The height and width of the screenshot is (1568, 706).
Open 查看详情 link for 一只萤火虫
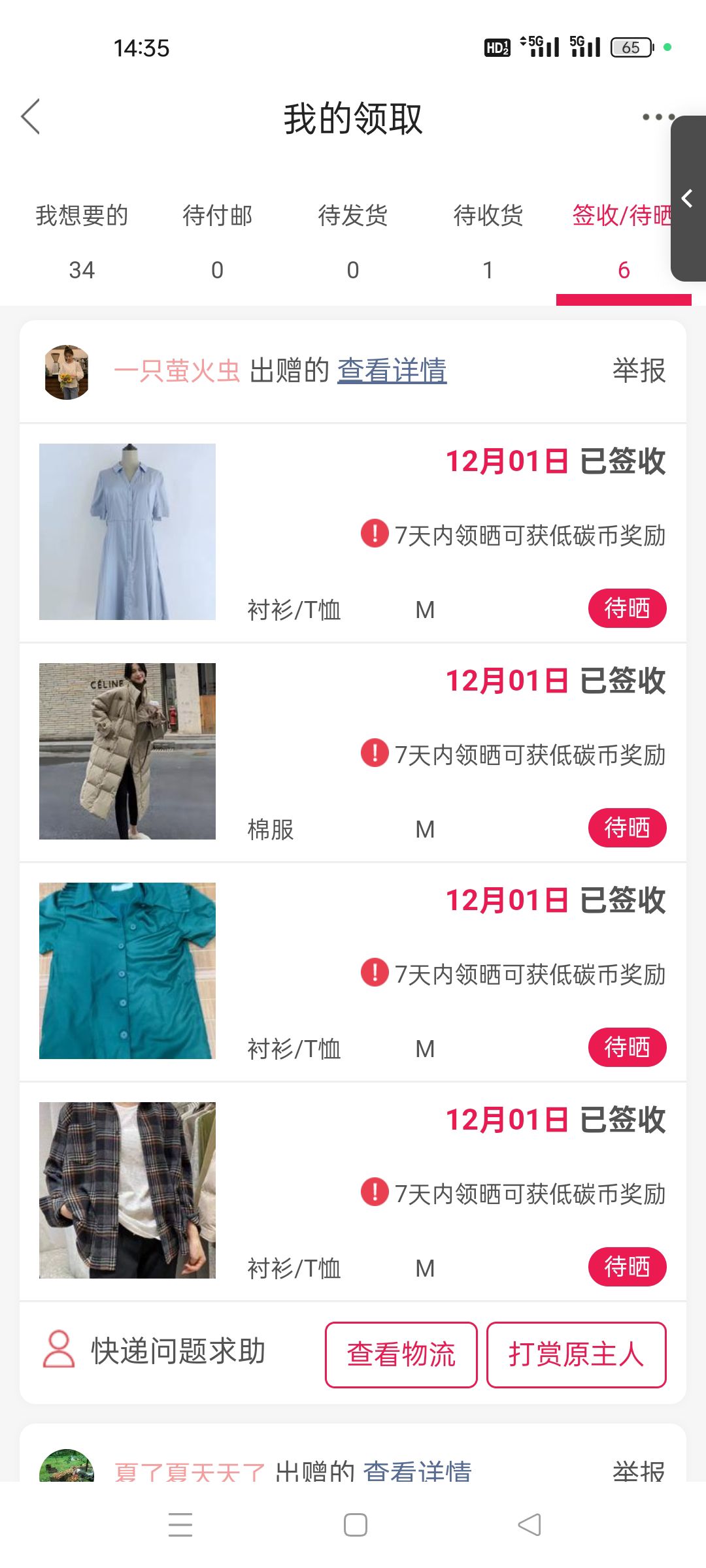tap(392, 371)
